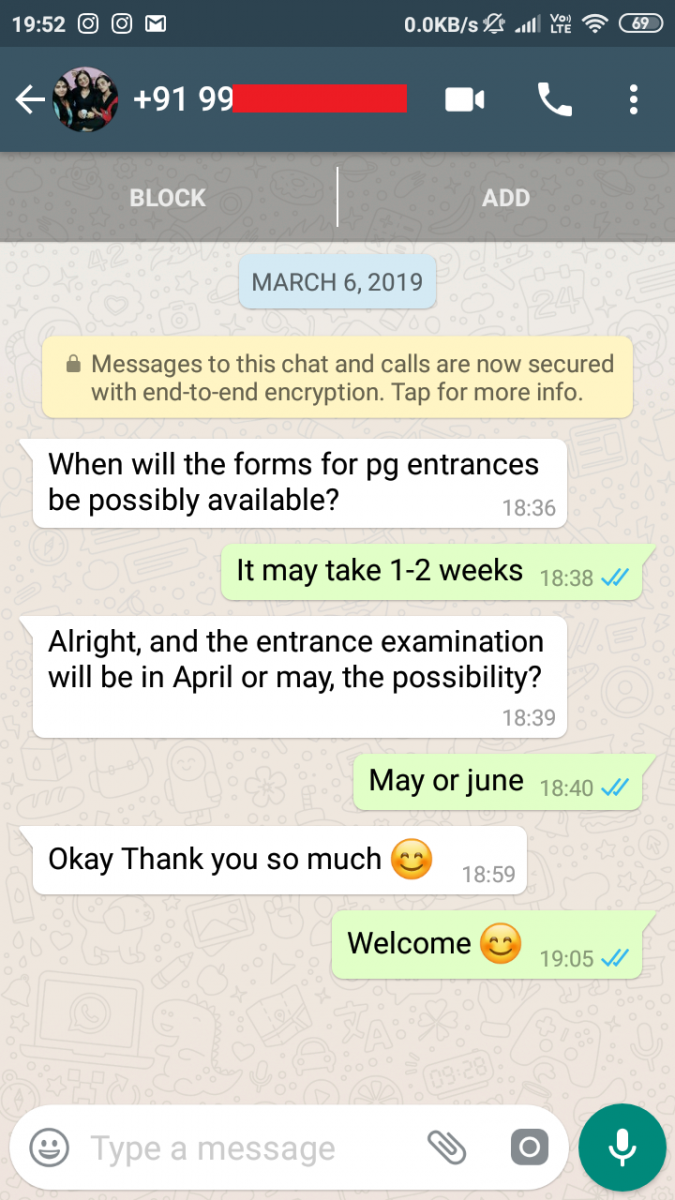Block this unknown number
The height and width of the screenshot is (1200, 675).
168,198
